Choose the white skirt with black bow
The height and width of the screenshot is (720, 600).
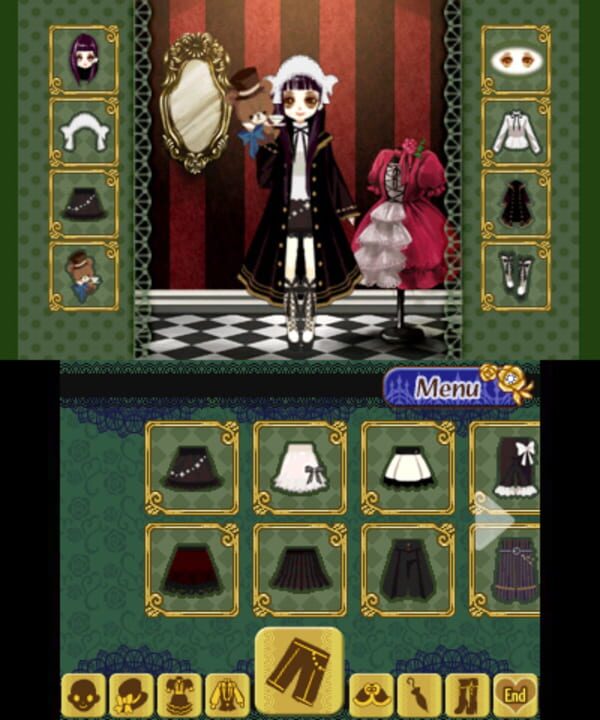(x=300, y=467)
